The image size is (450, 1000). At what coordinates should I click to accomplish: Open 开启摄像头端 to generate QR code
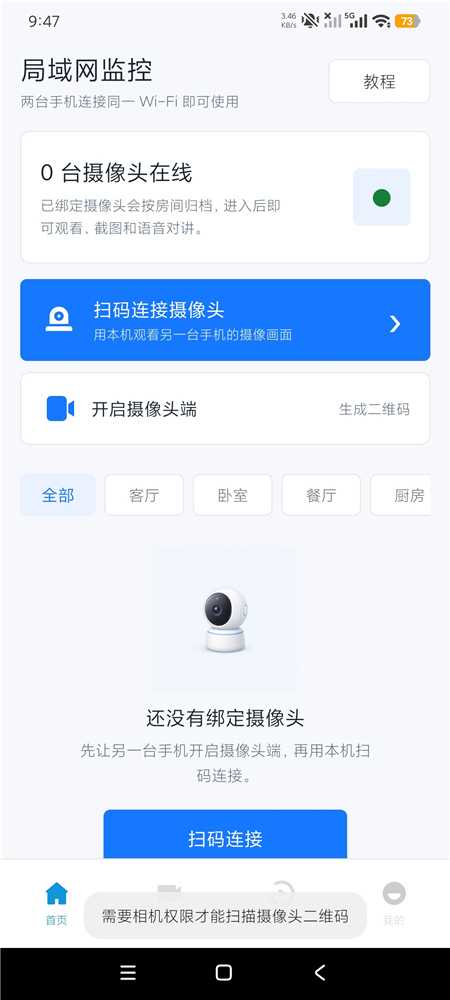click(225, 409)
